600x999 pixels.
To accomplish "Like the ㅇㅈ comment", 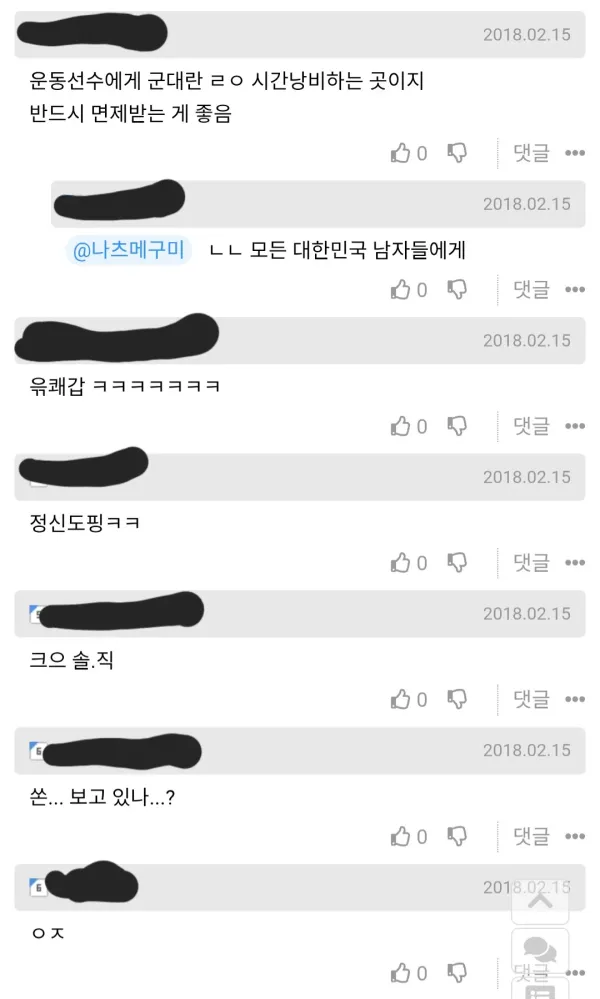I will click(x=409, y=974).
